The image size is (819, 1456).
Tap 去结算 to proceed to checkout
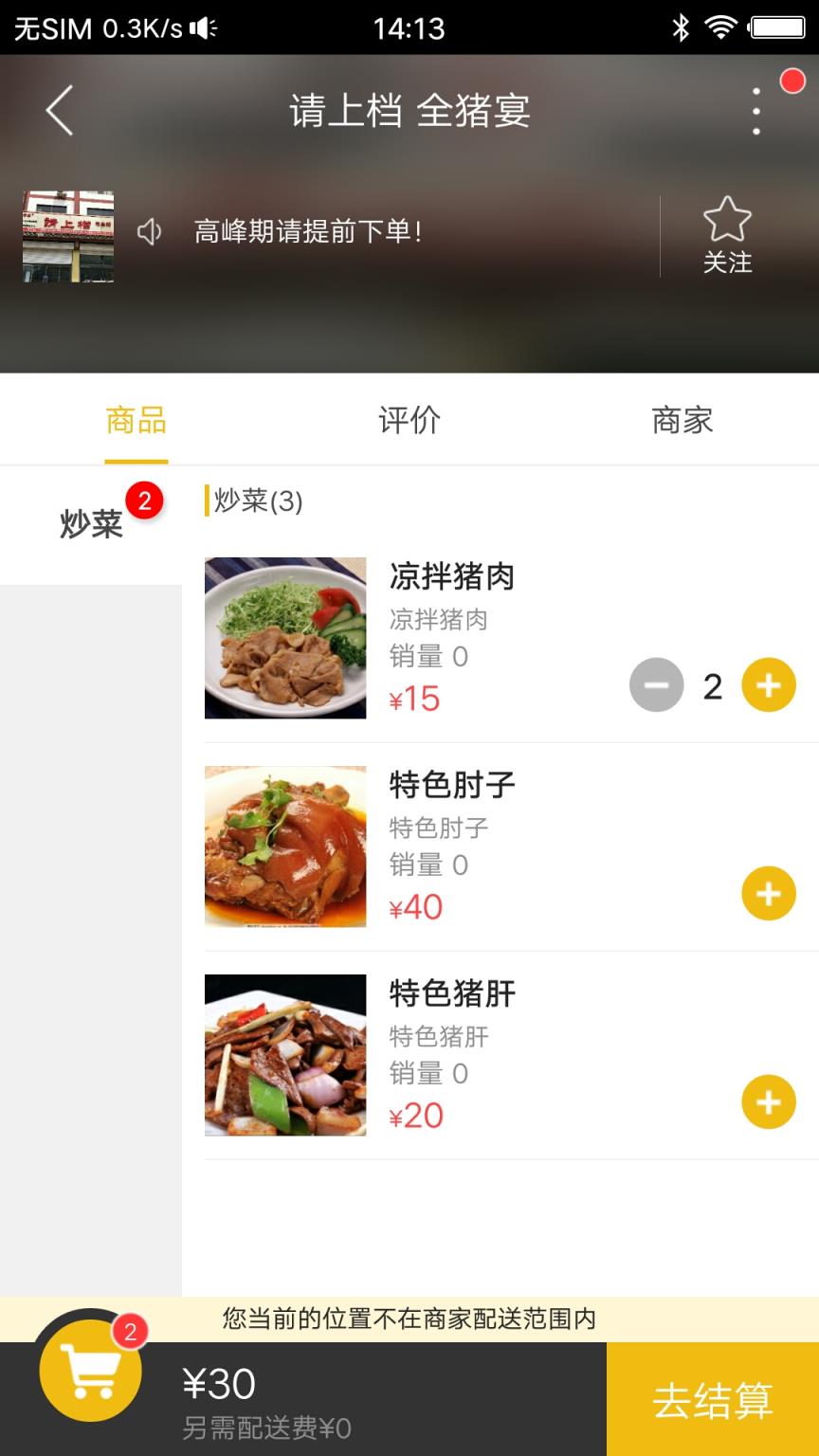pos(712,1396)
